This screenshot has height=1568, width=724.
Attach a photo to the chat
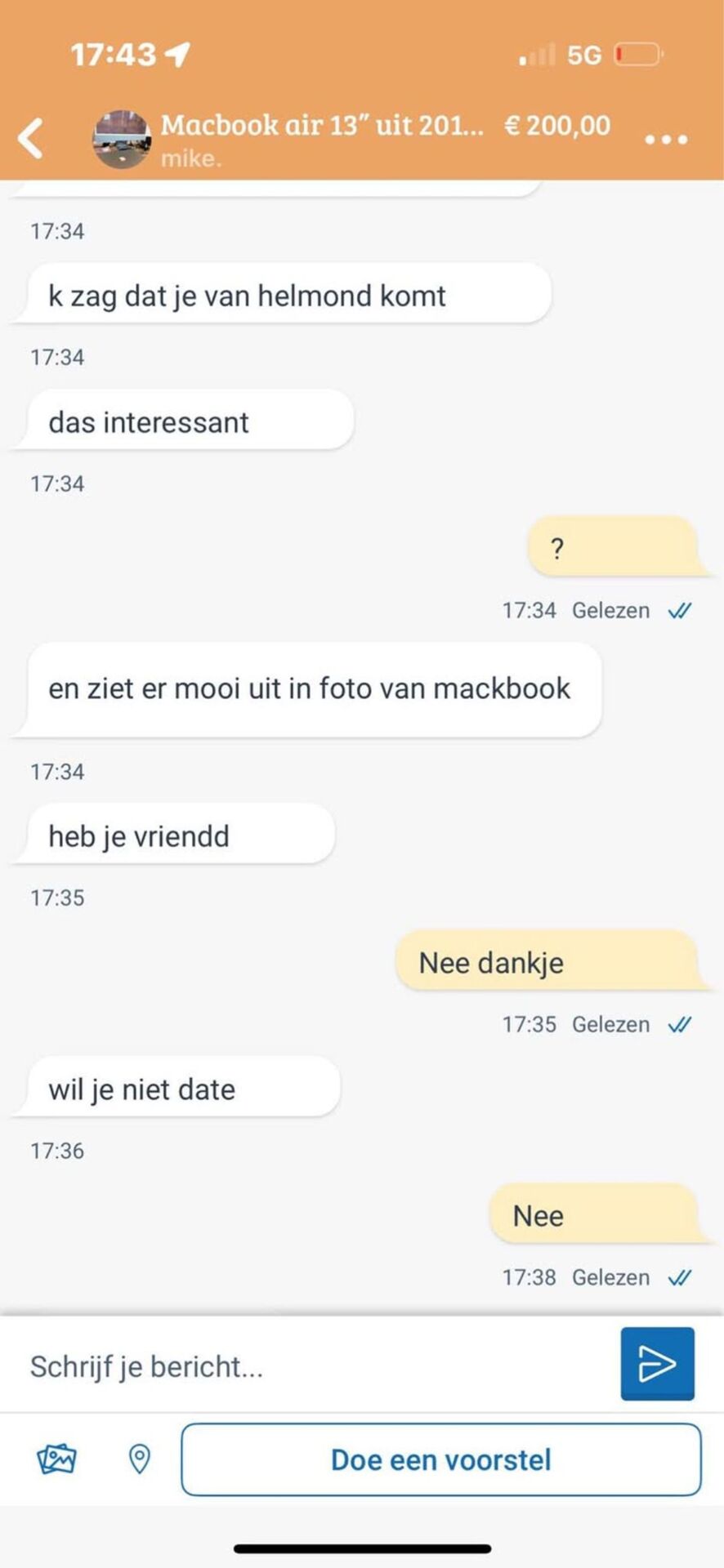(x=56, y=1459)
